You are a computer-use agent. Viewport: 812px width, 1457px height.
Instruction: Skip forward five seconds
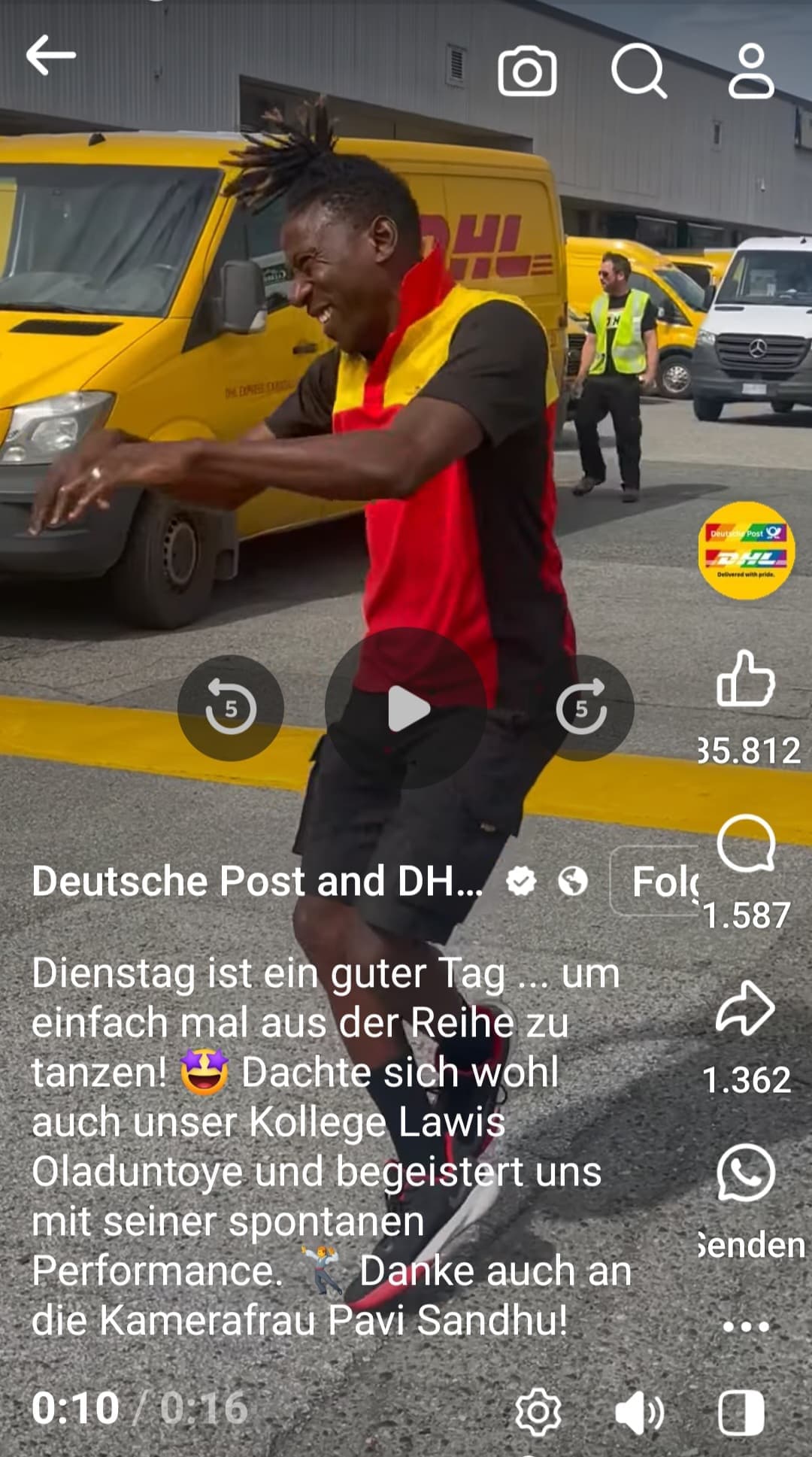tap(582, 709)
